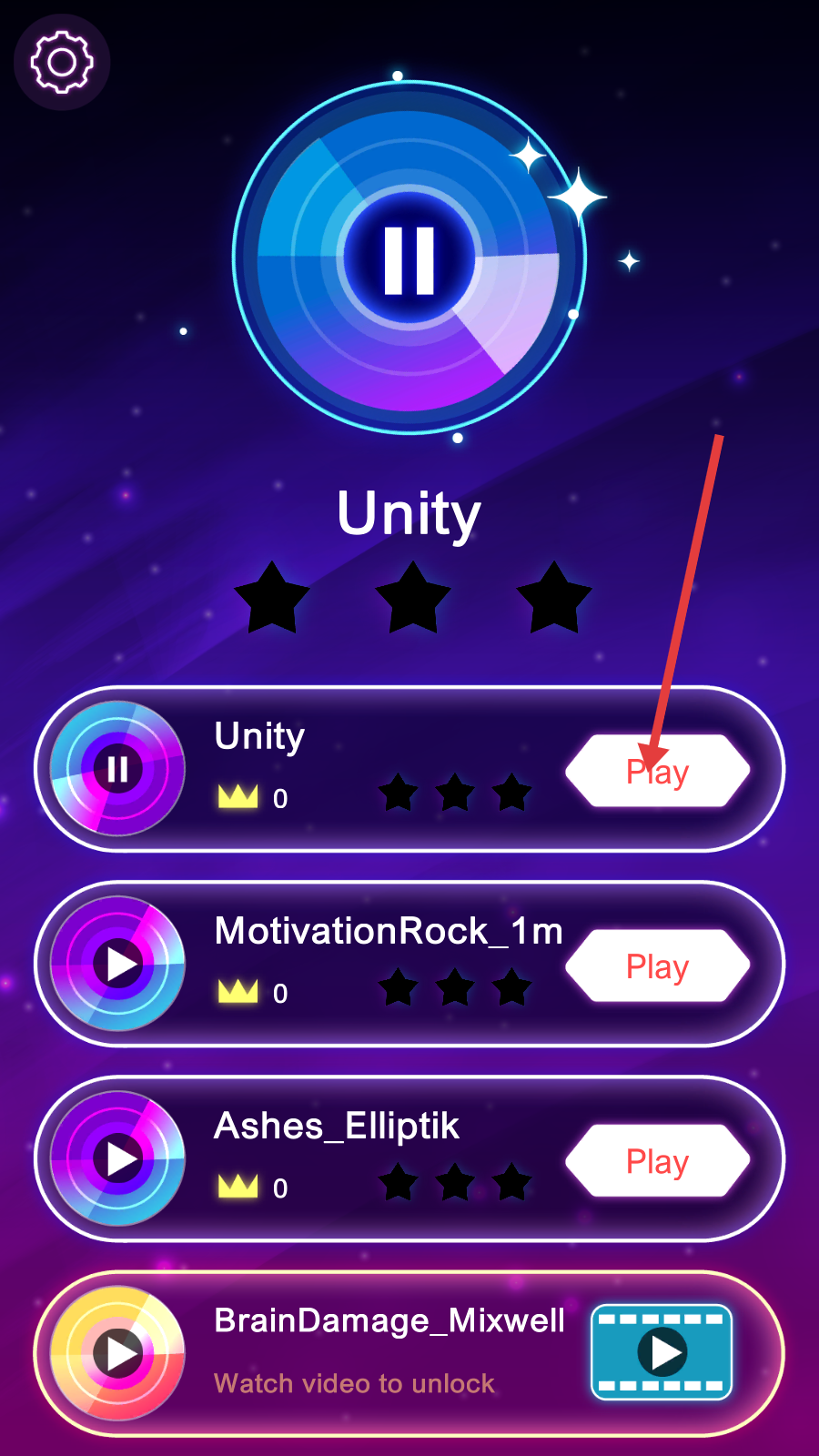Preview the BrainDamage_Mixwell track
The width and height of the screenshot is (819, 1456).
[x=117, y=1353]
